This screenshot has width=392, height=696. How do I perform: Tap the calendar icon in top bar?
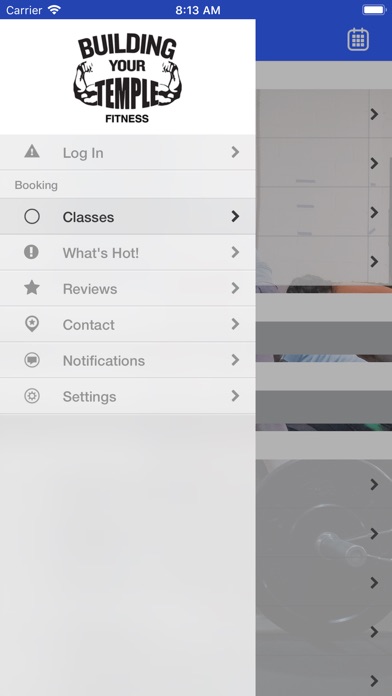pos(358,40)
